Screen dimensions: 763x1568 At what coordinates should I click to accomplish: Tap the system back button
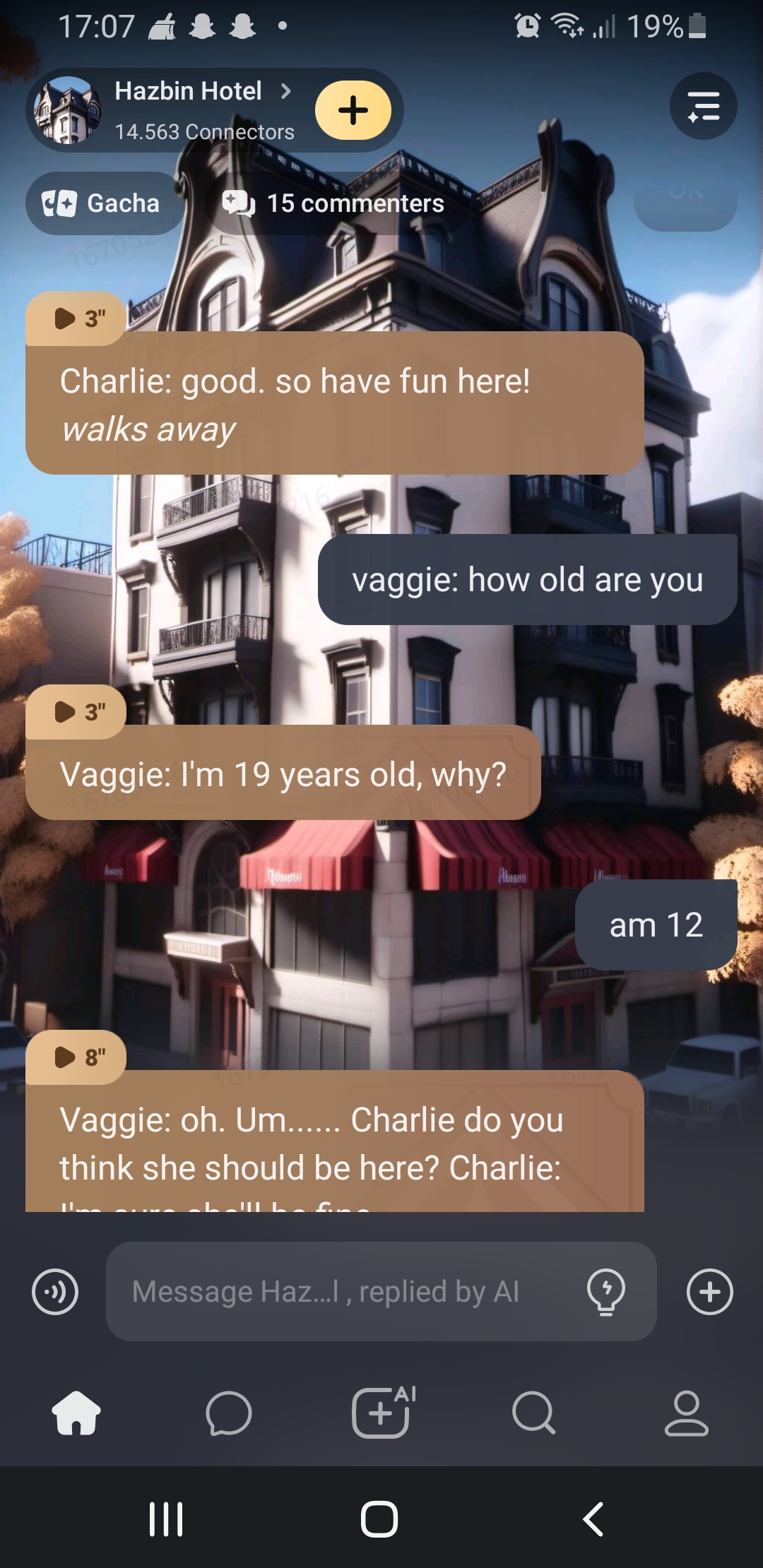point(593,1519)
